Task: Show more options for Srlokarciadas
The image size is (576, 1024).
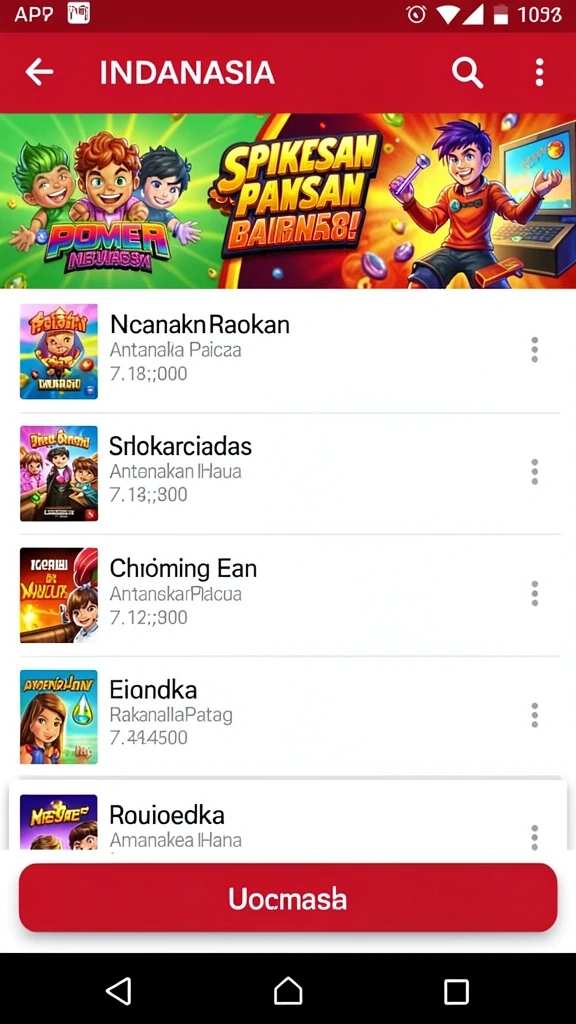Action: (x=534, y=472)
